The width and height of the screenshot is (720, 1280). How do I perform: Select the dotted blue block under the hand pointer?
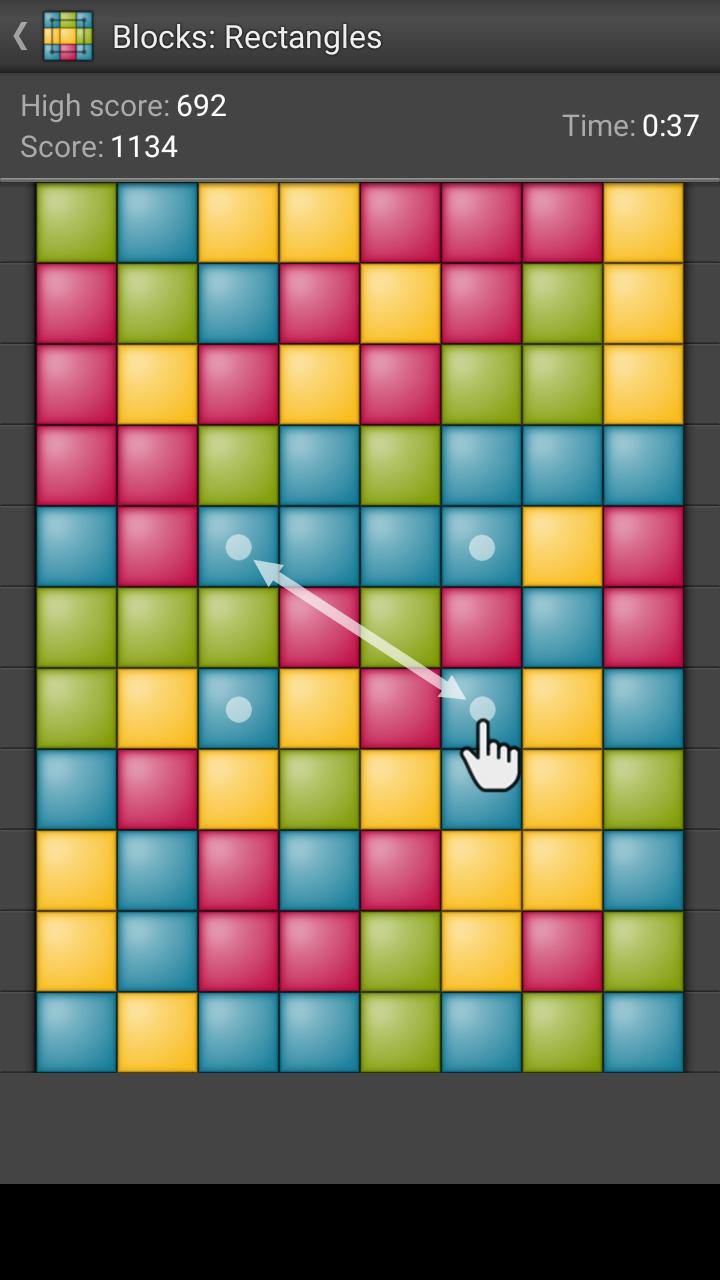pyautogui.click(x=481, y=708)
